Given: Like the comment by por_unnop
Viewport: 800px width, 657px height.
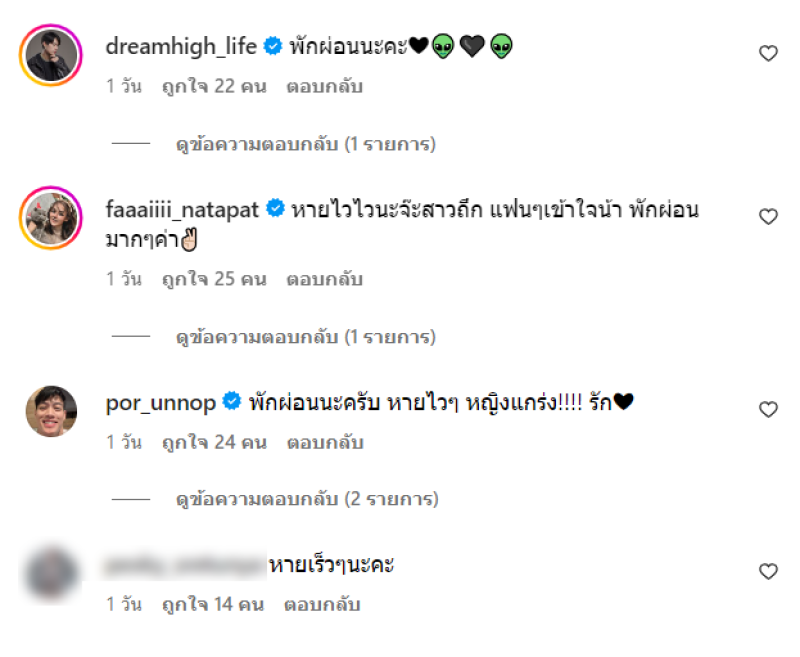Looking at the screenshot, I should coord(768,410).
